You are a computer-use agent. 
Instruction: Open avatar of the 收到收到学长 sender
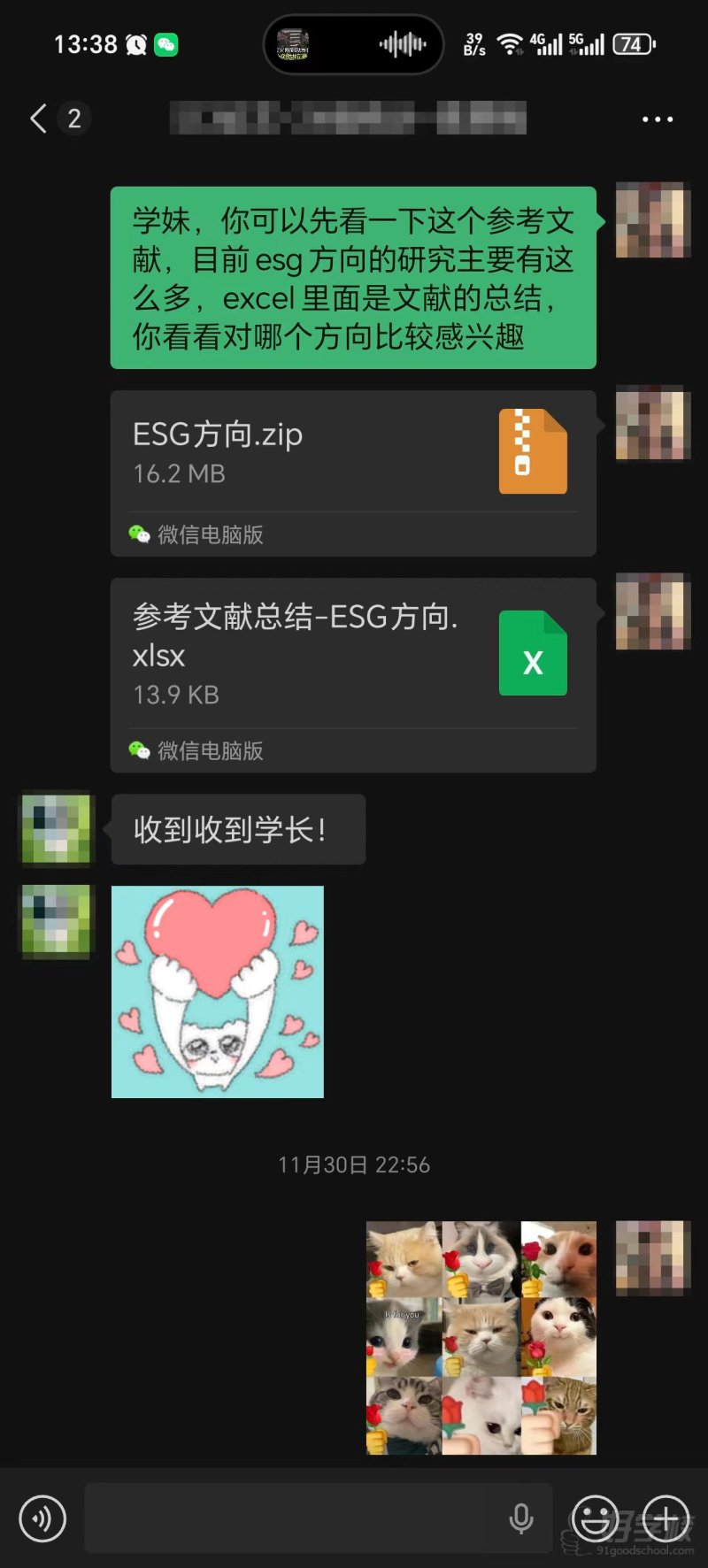(x=56, y=828)
